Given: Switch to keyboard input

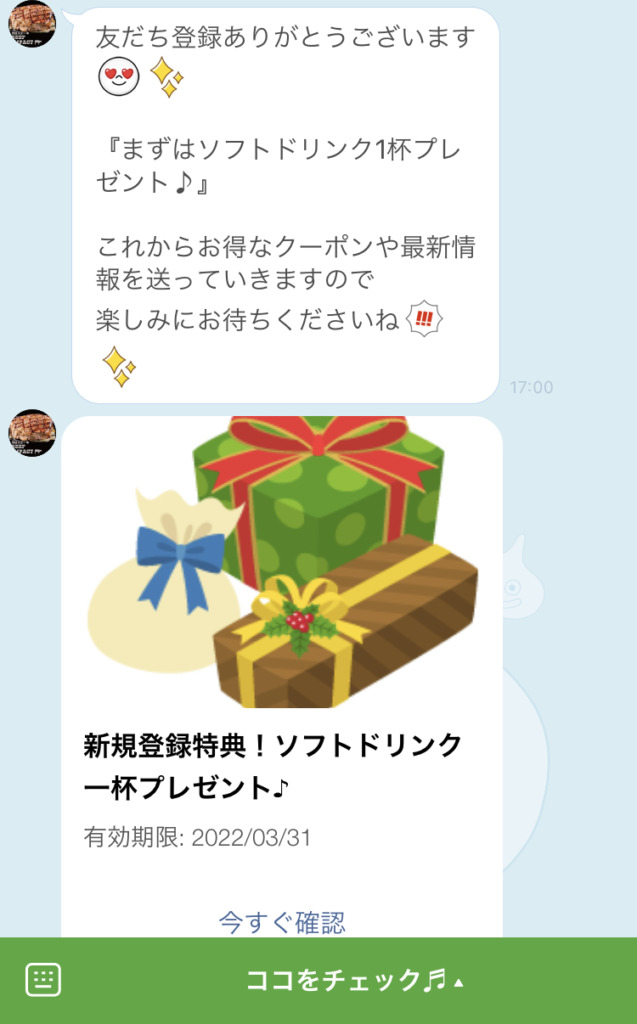Looking at the screenshot, I should coord(43,980).
